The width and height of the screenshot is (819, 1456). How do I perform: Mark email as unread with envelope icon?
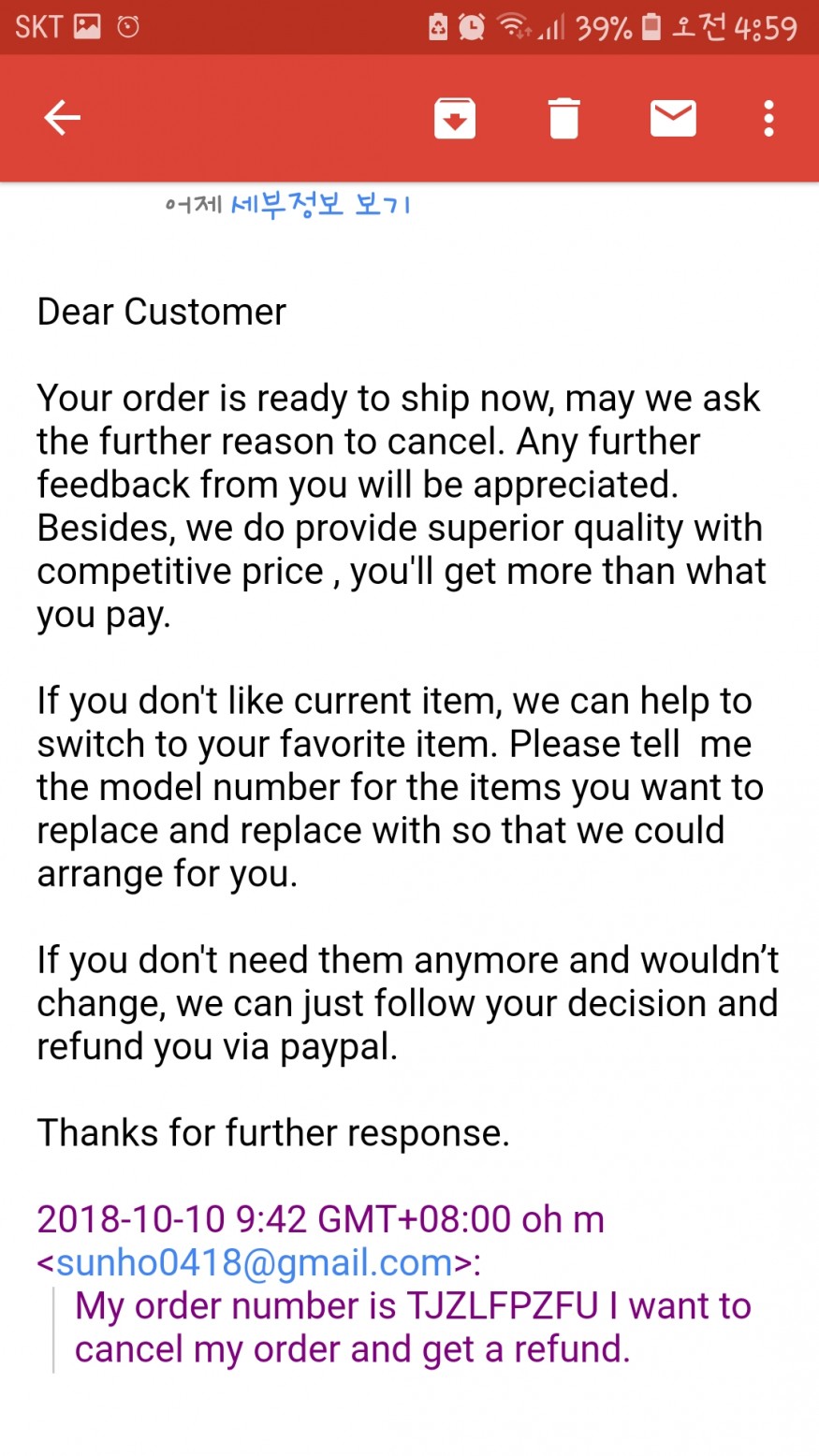coord(673,118)
